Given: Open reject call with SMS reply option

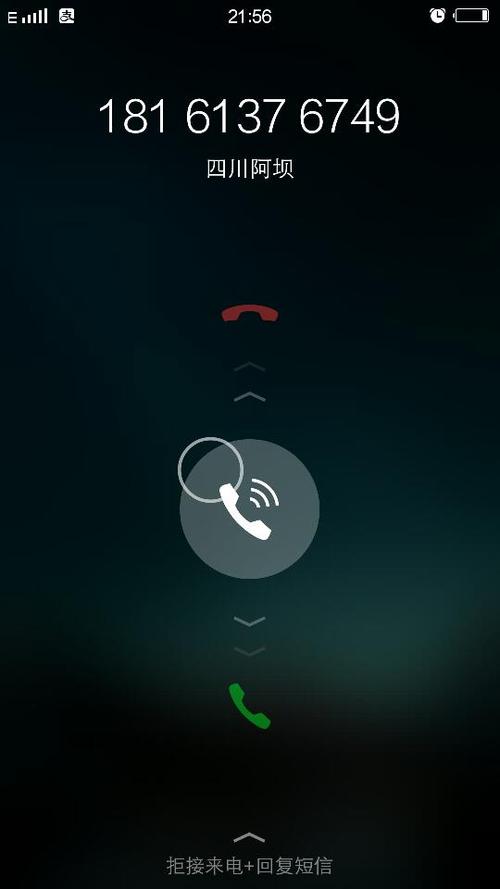Looking at the screenshot, I should (249, 866).
